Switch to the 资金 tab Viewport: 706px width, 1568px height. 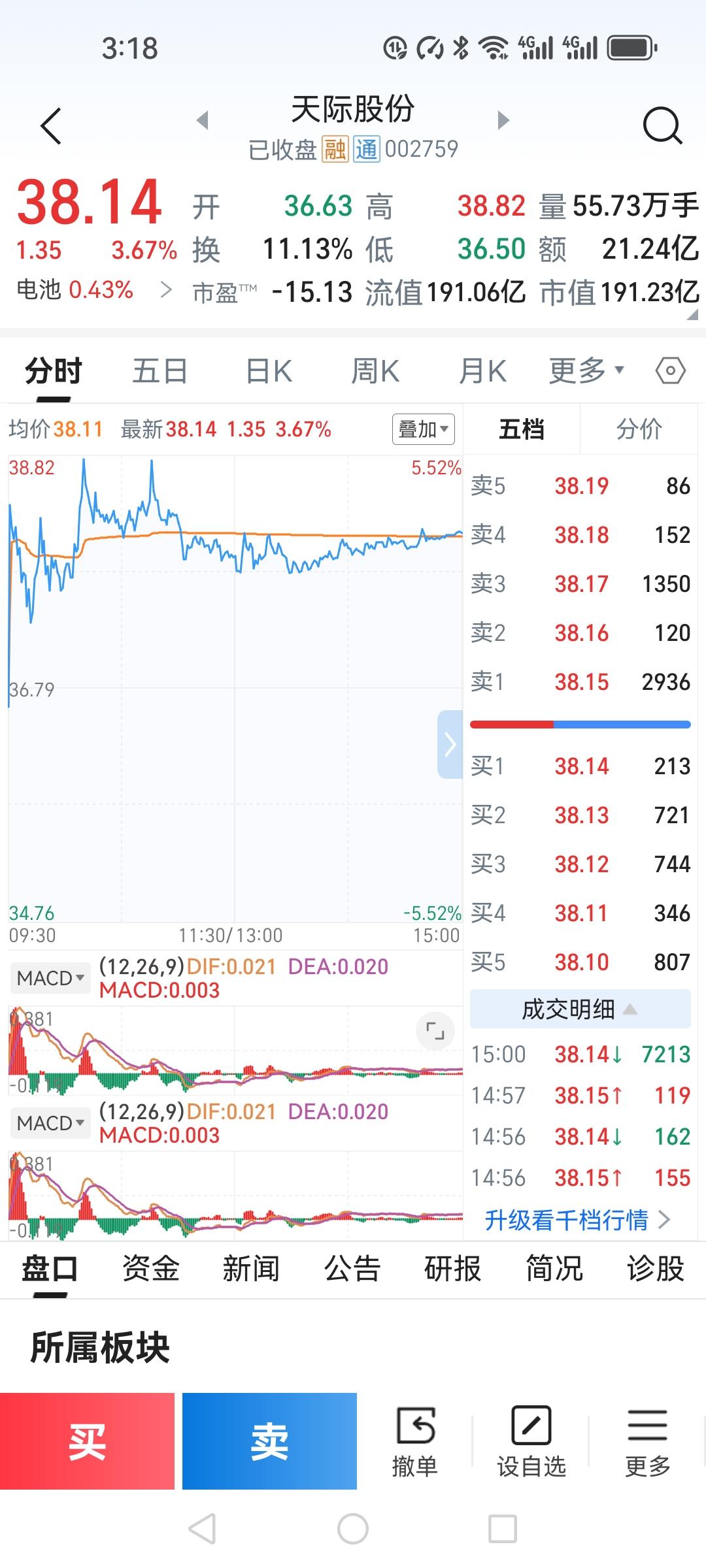coord(152,1267)
